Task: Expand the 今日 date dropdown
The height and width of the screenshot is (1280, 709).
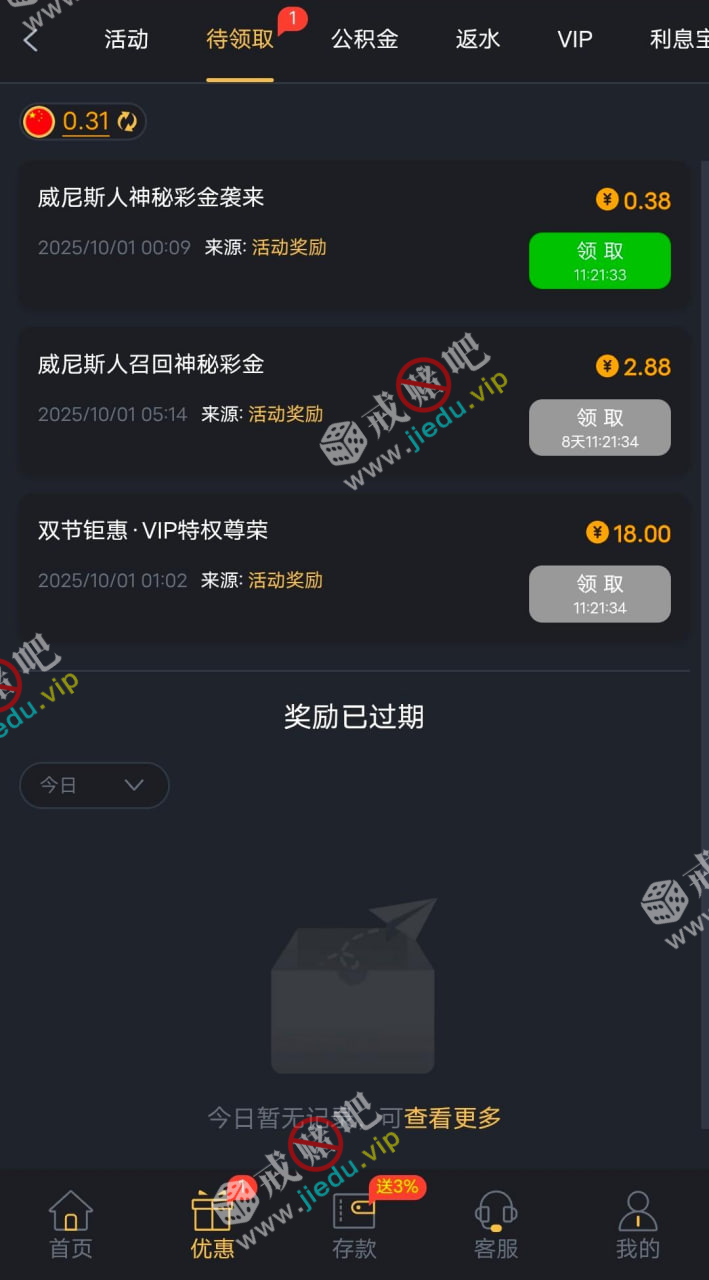Action: tap(94, 785)
